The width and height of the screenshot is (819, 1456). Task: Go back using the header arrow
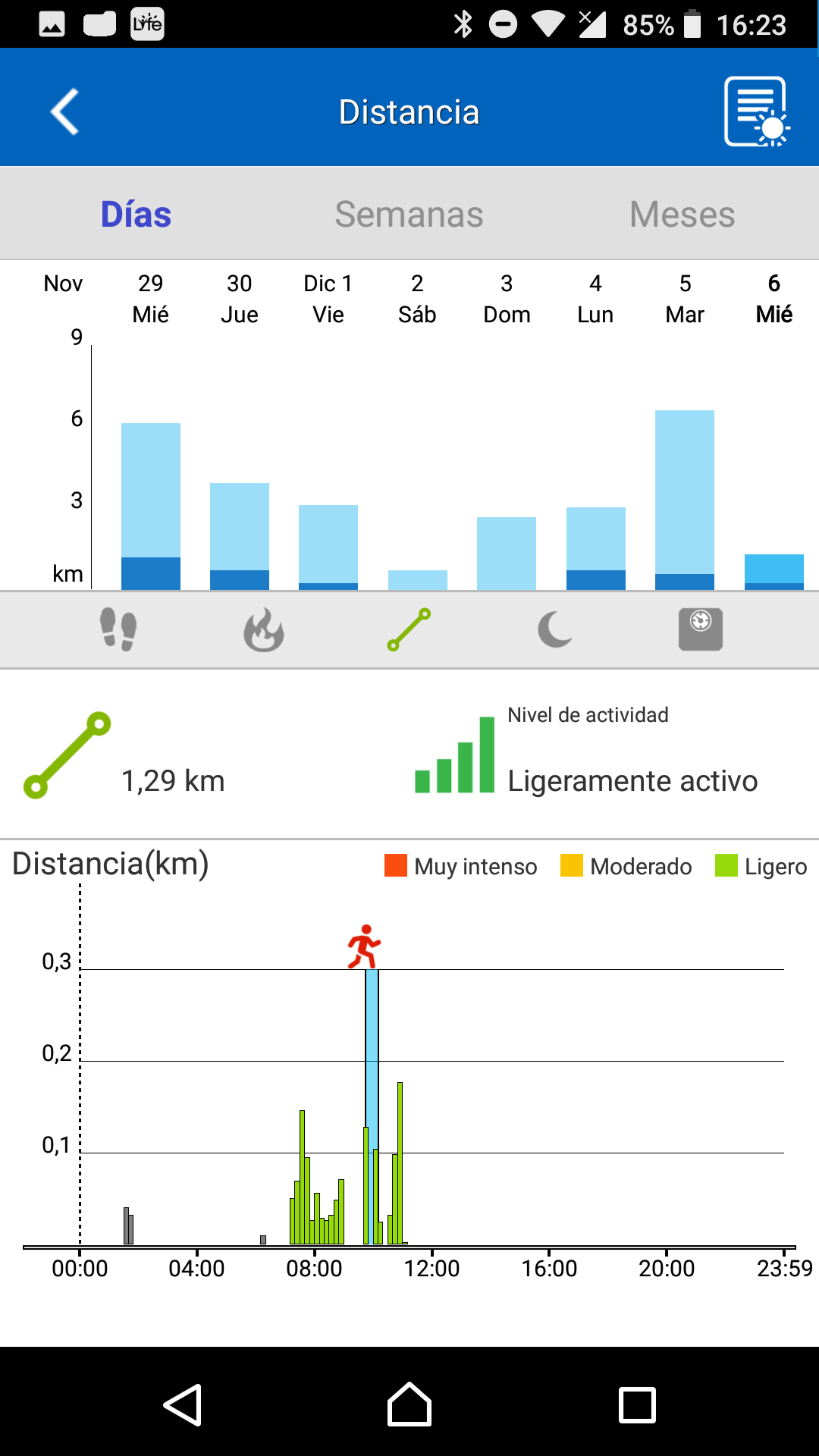(x=64, y=112)
